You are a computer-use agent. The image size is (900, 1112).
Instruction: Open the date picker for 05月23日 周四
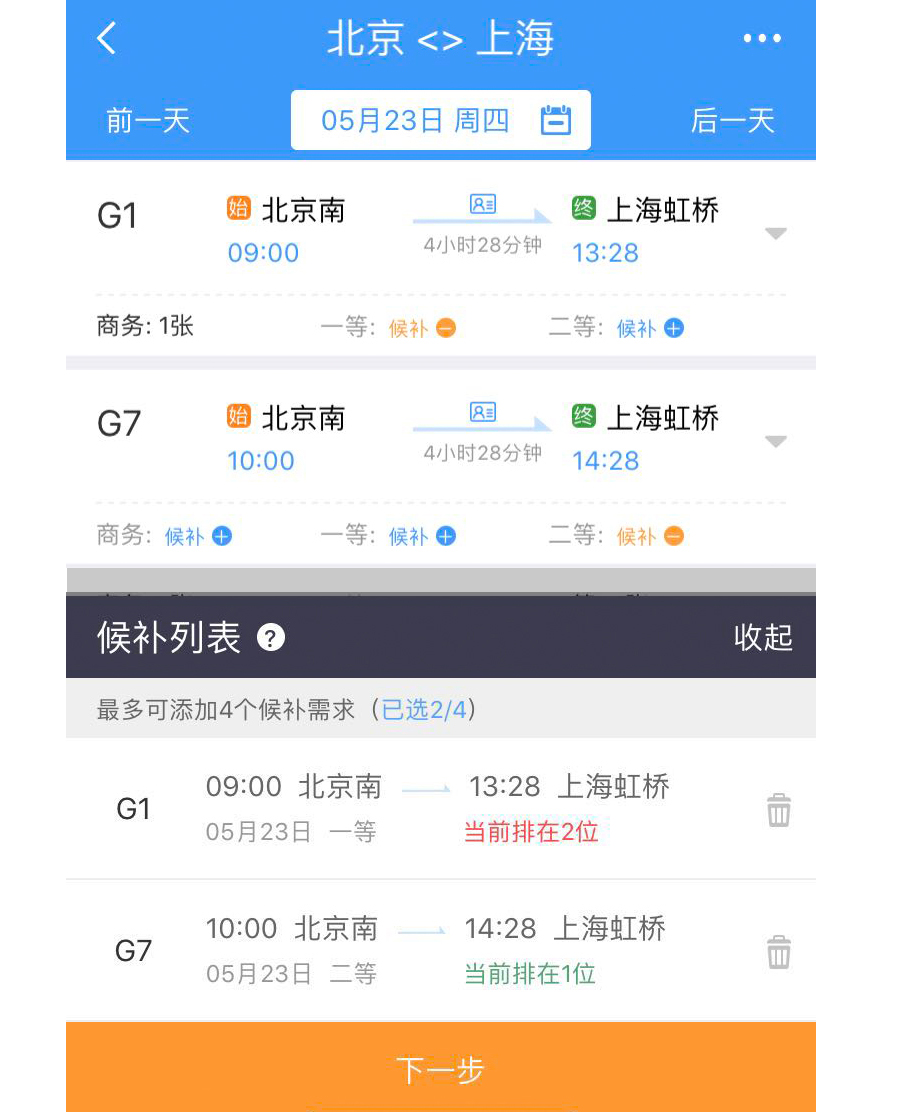coord(441,121)
